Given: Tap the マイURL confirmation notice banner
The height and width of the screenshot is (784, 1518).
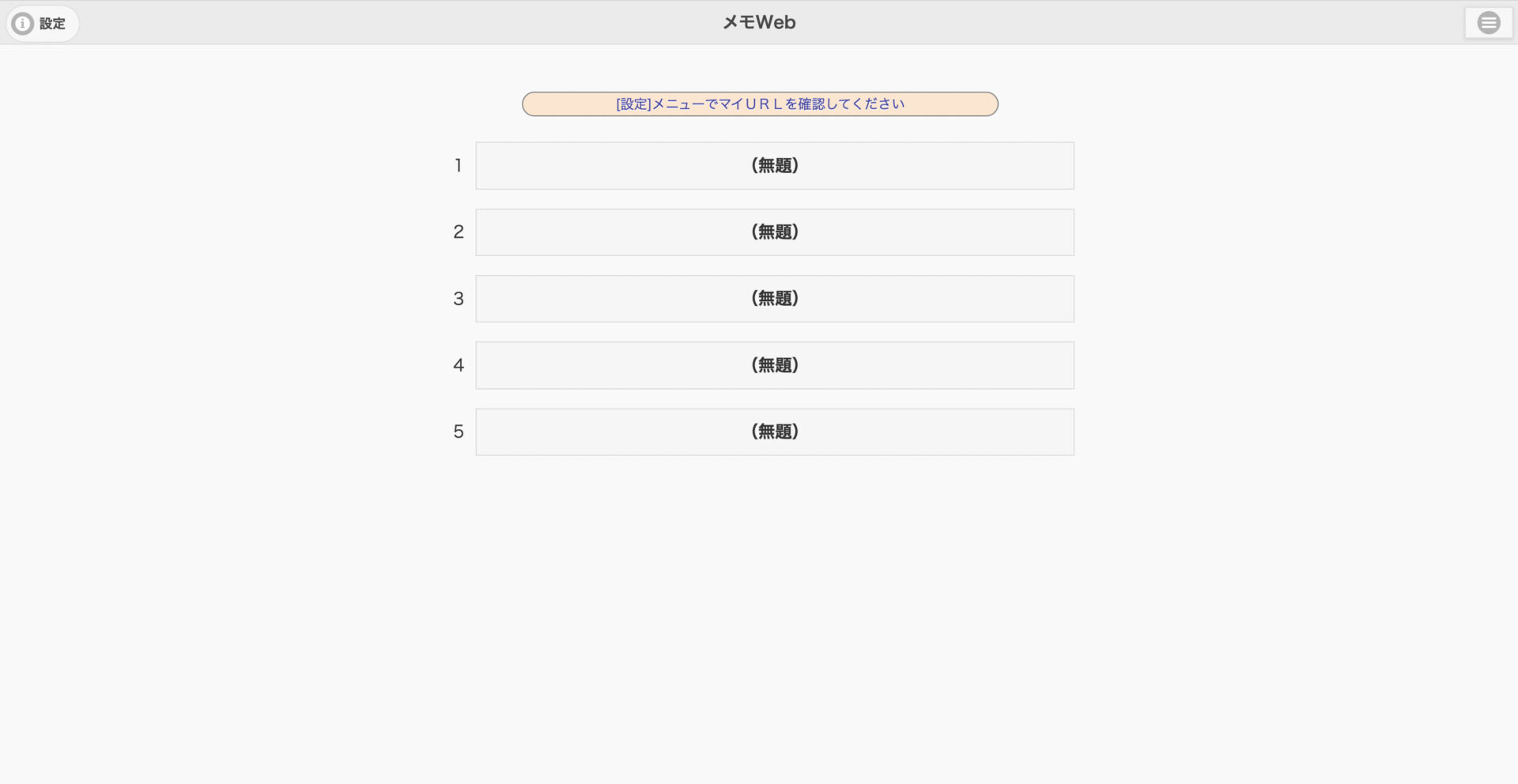Looking at the screenshot, I should coord(760,104).
